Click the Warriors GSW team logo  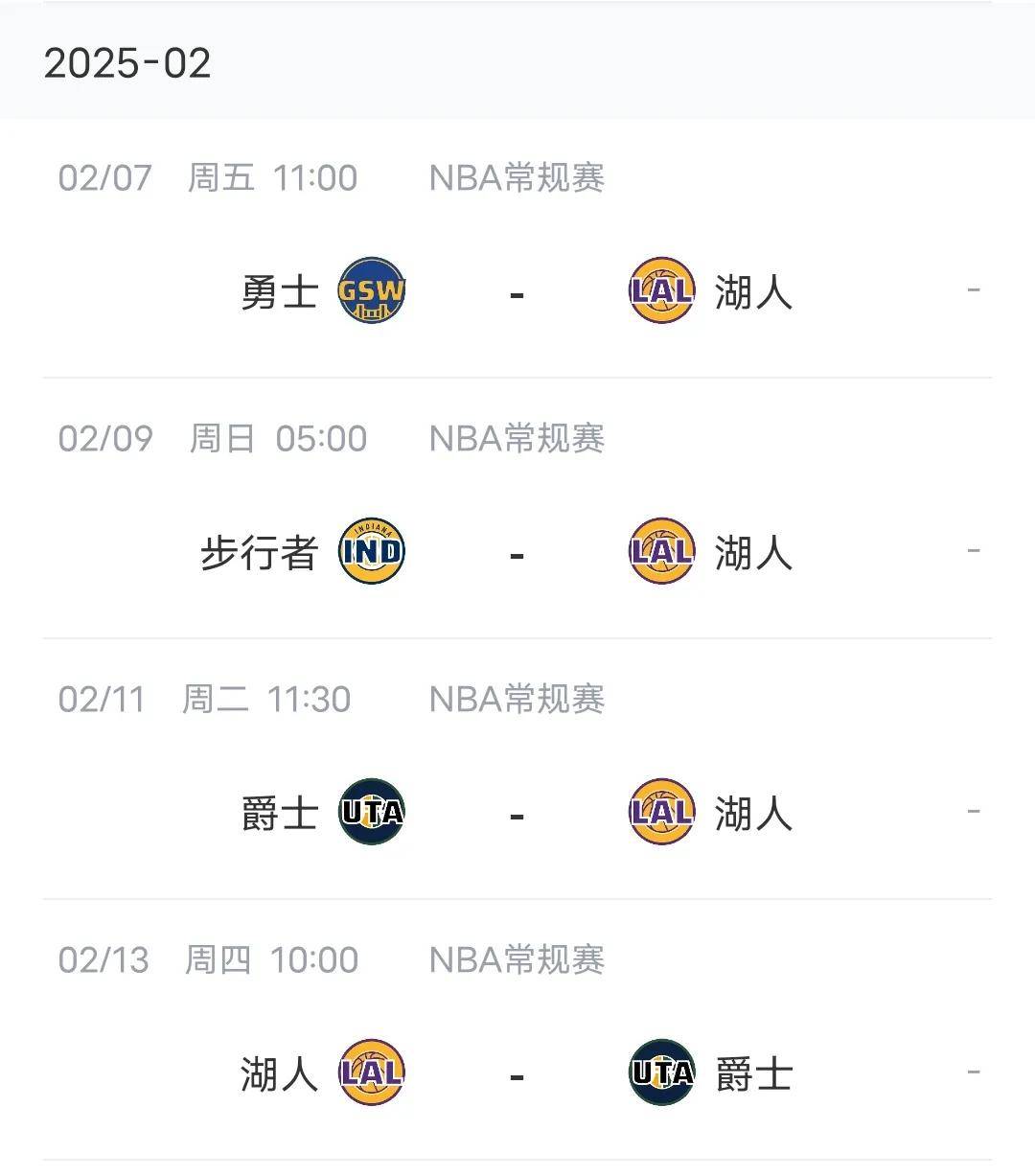click(372, 290)
